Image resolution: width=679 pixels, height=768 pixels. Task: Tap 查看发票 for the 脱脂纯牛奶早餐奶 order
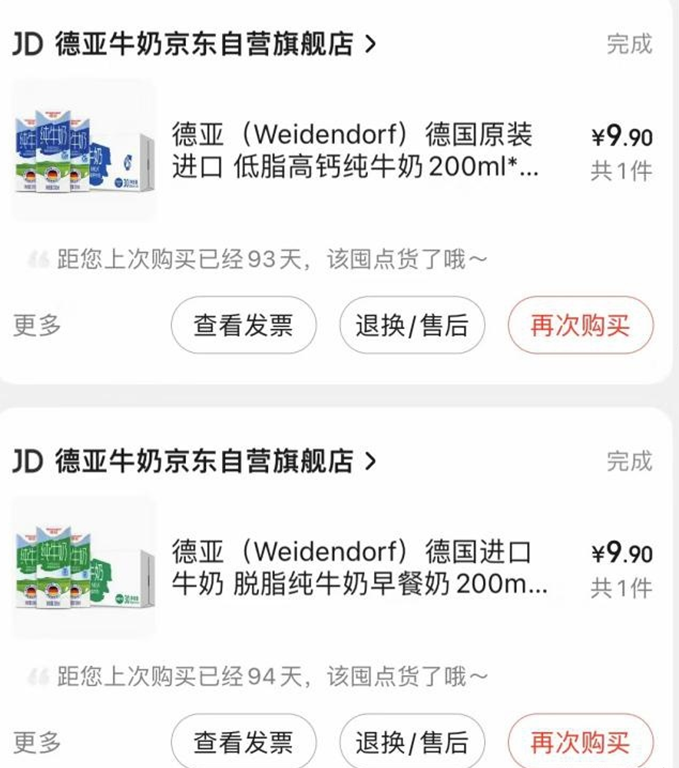[243, 742]
